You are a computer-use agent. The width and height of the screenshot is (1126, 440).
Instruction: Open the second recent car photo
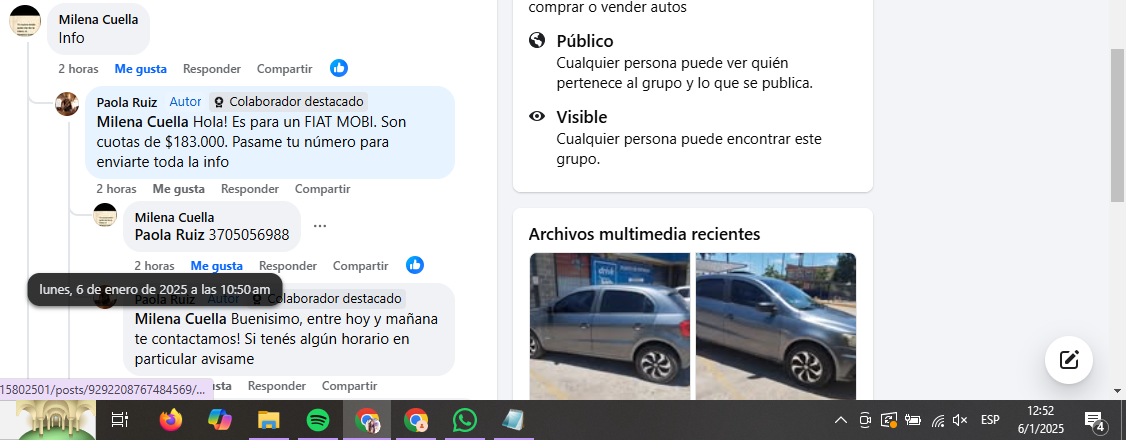[776, 326]
